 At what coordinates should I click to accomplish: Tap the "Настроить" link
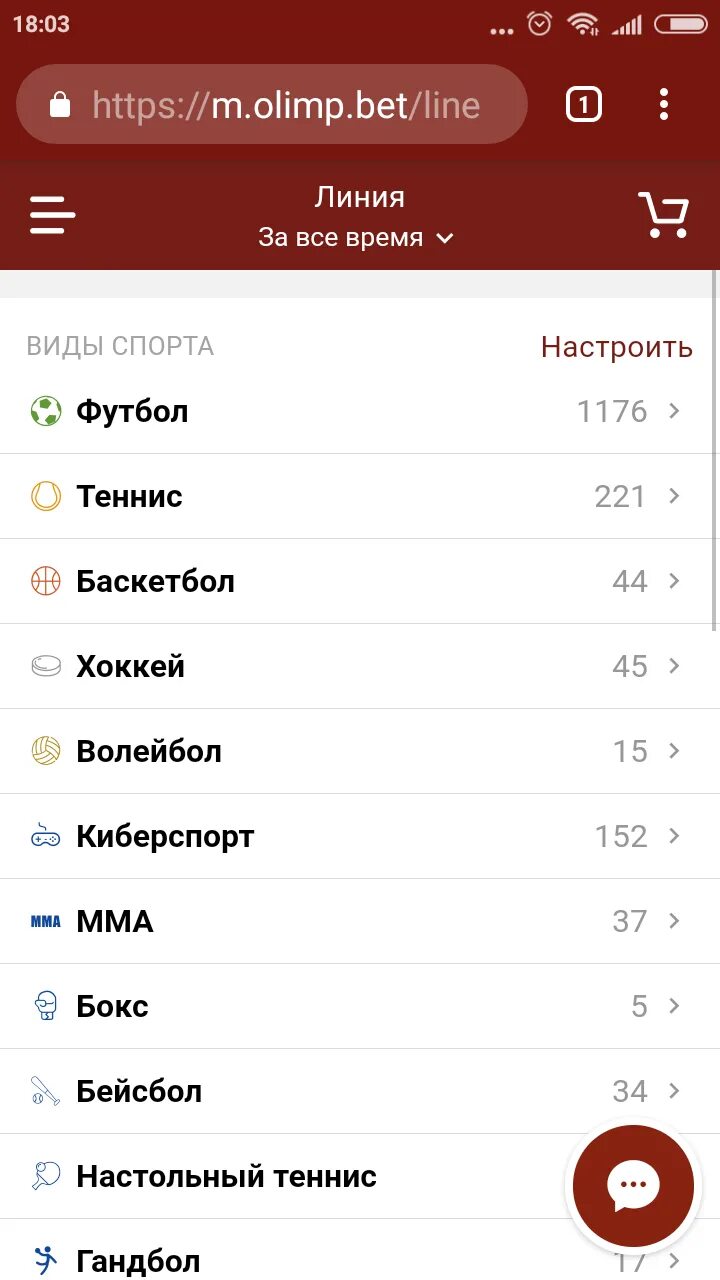pyautogui.click(x=616, y=346)
